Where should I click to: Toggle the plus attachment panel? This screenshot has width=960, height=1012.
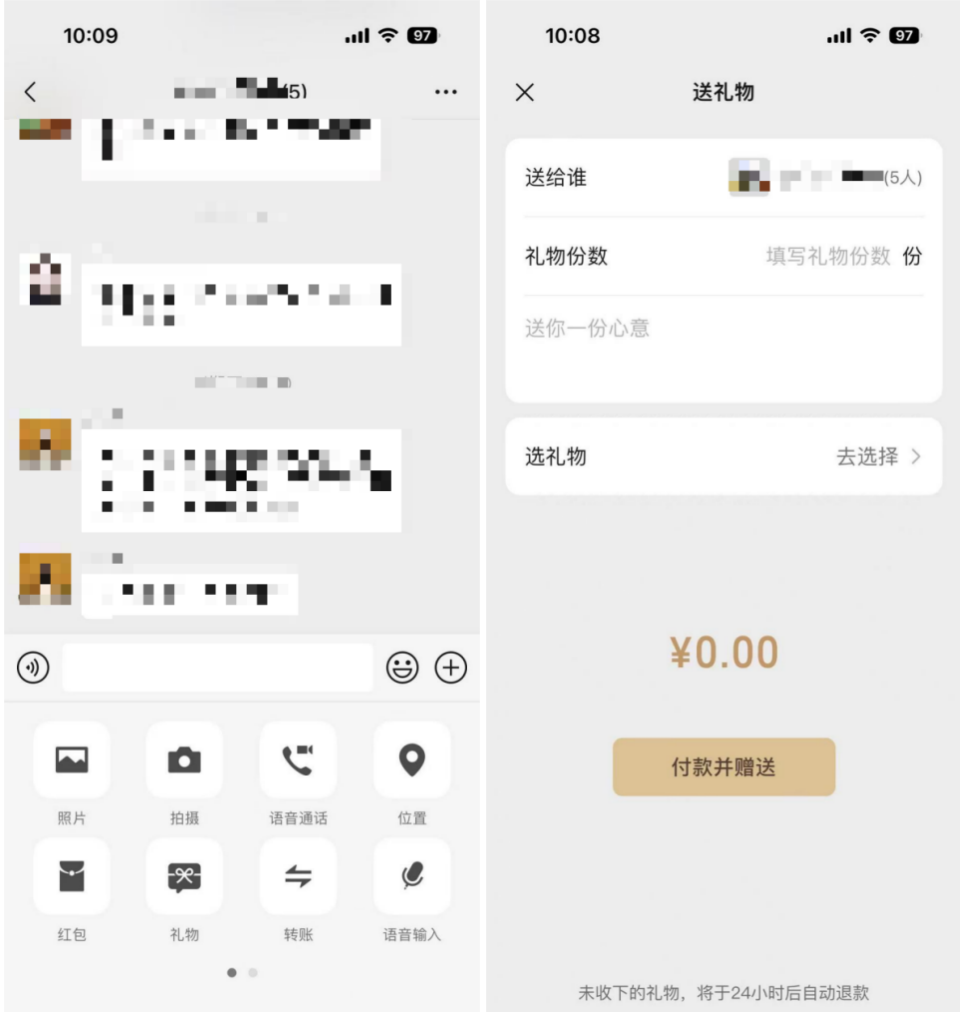tap(451, 668)
